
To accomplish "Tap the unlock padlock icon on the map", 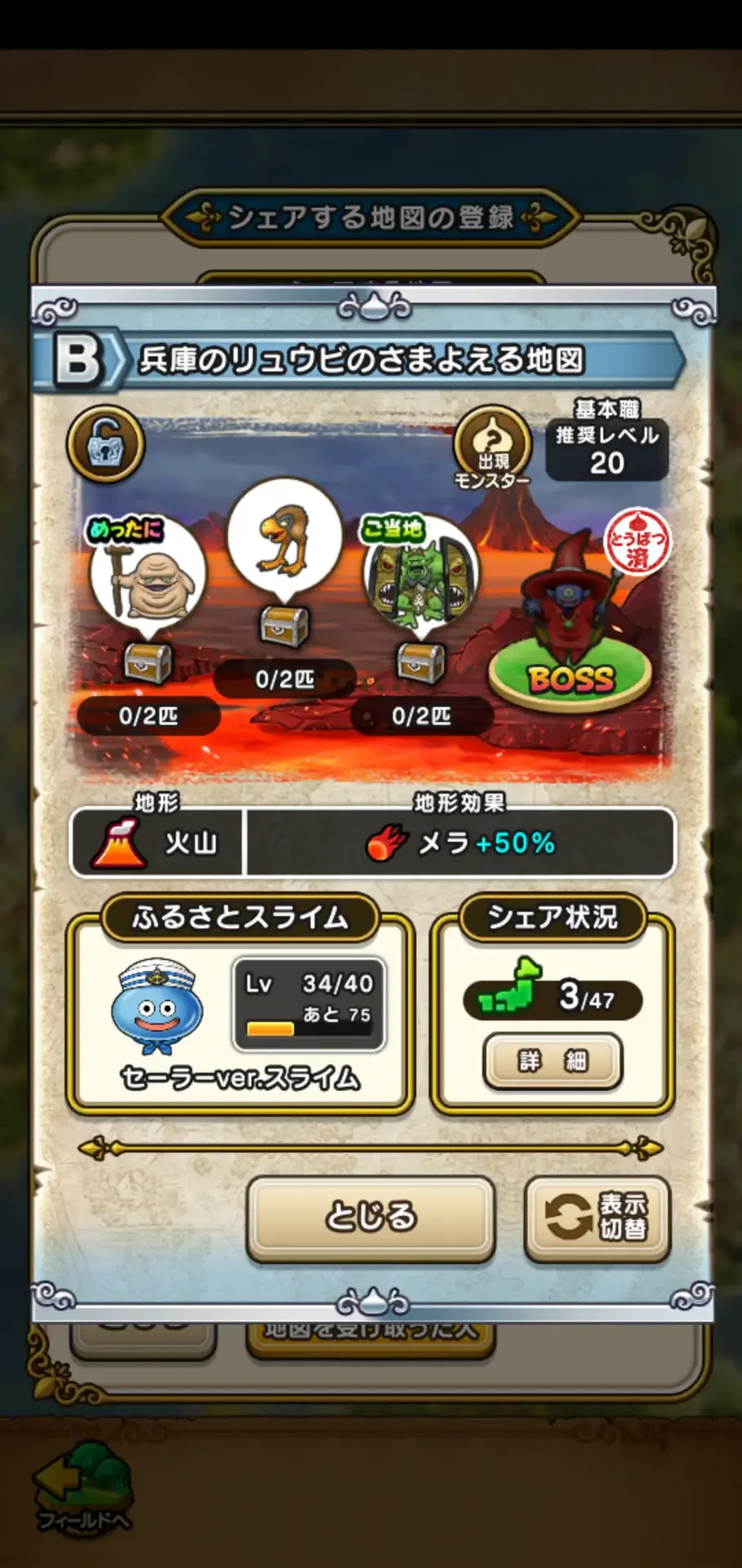I will coord(106,445).
